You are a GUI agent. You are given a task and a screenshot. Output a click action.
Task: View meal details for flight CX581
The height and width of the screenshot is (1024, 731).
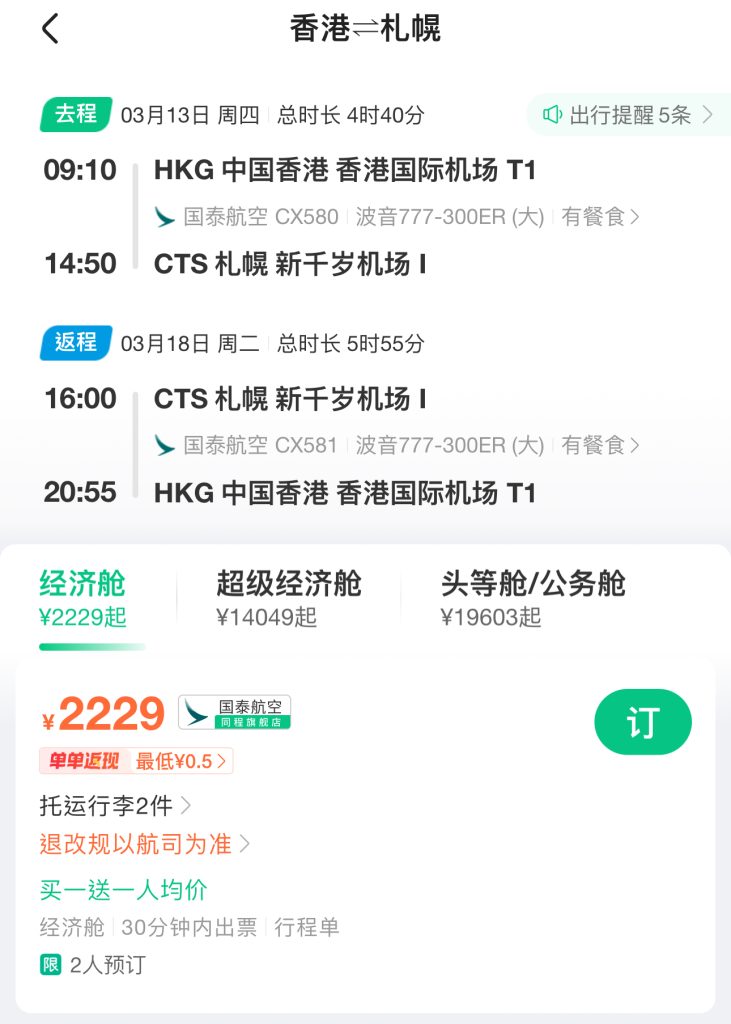(600, 444)
